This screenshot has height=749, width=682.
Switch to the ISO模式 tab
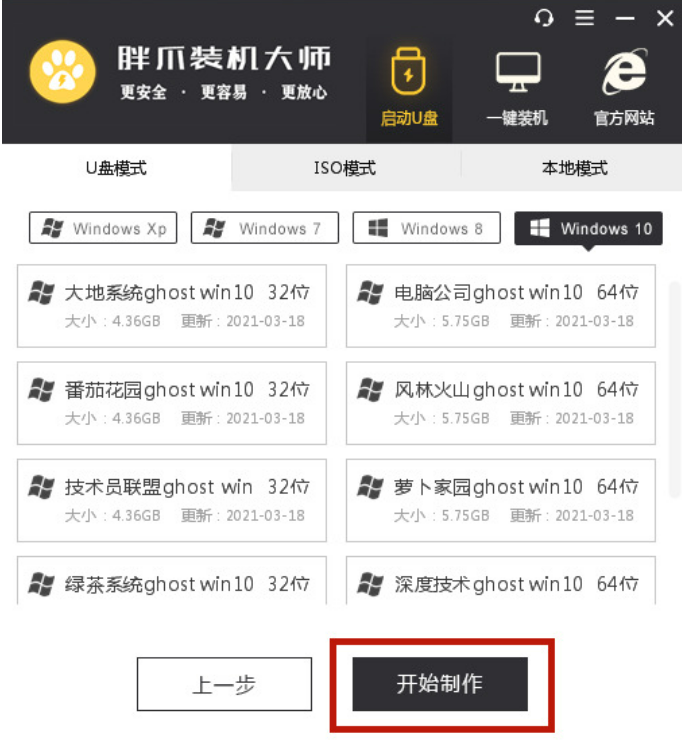pyautogui.click(x=345, y=168)
